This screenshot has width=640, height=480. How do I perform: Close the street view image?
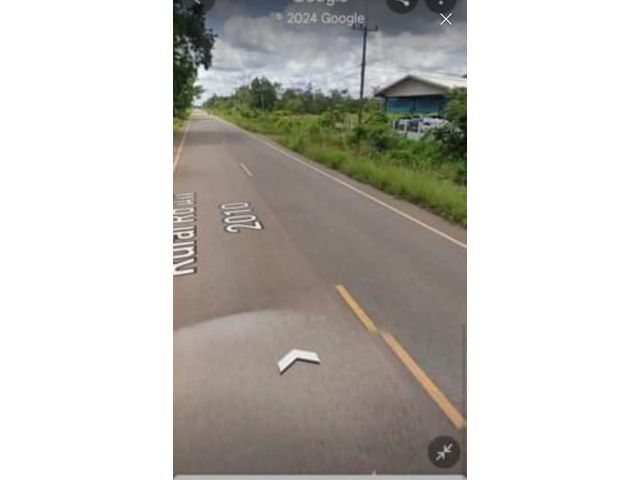click(446, 19)
